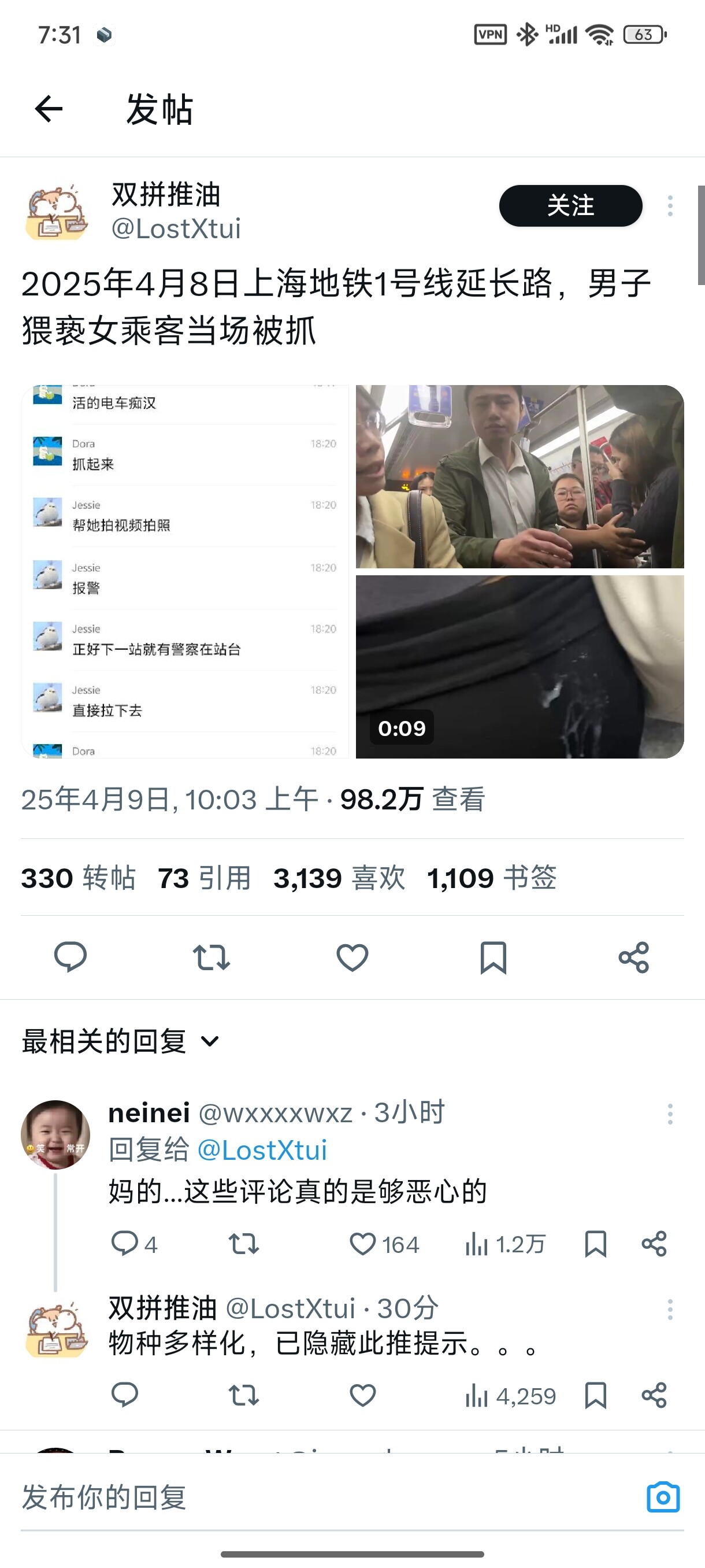Play the 0:09 video in the post
The image size is (705, 1568).
point(520,666)
